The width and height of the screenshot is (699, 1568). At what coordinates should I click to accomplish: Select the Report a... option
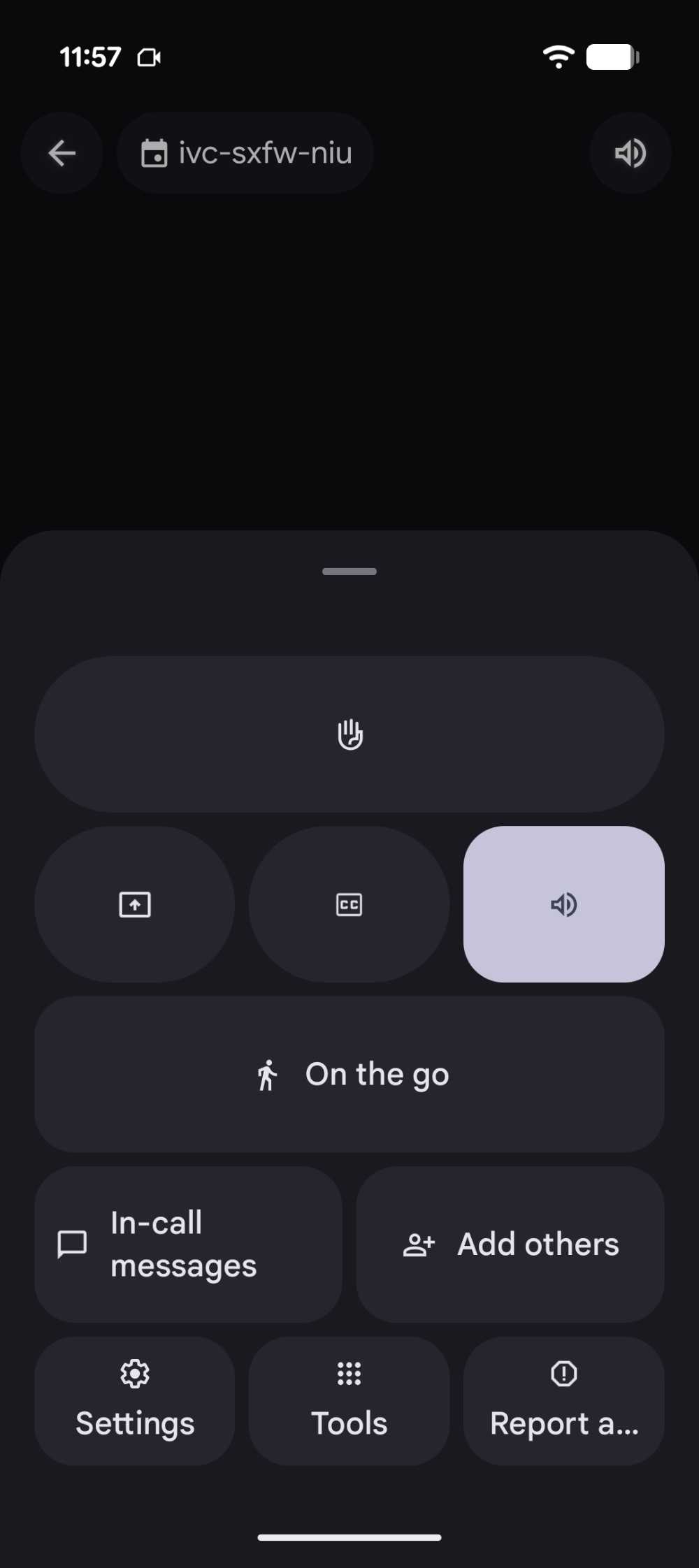[x=563, y=1401]
